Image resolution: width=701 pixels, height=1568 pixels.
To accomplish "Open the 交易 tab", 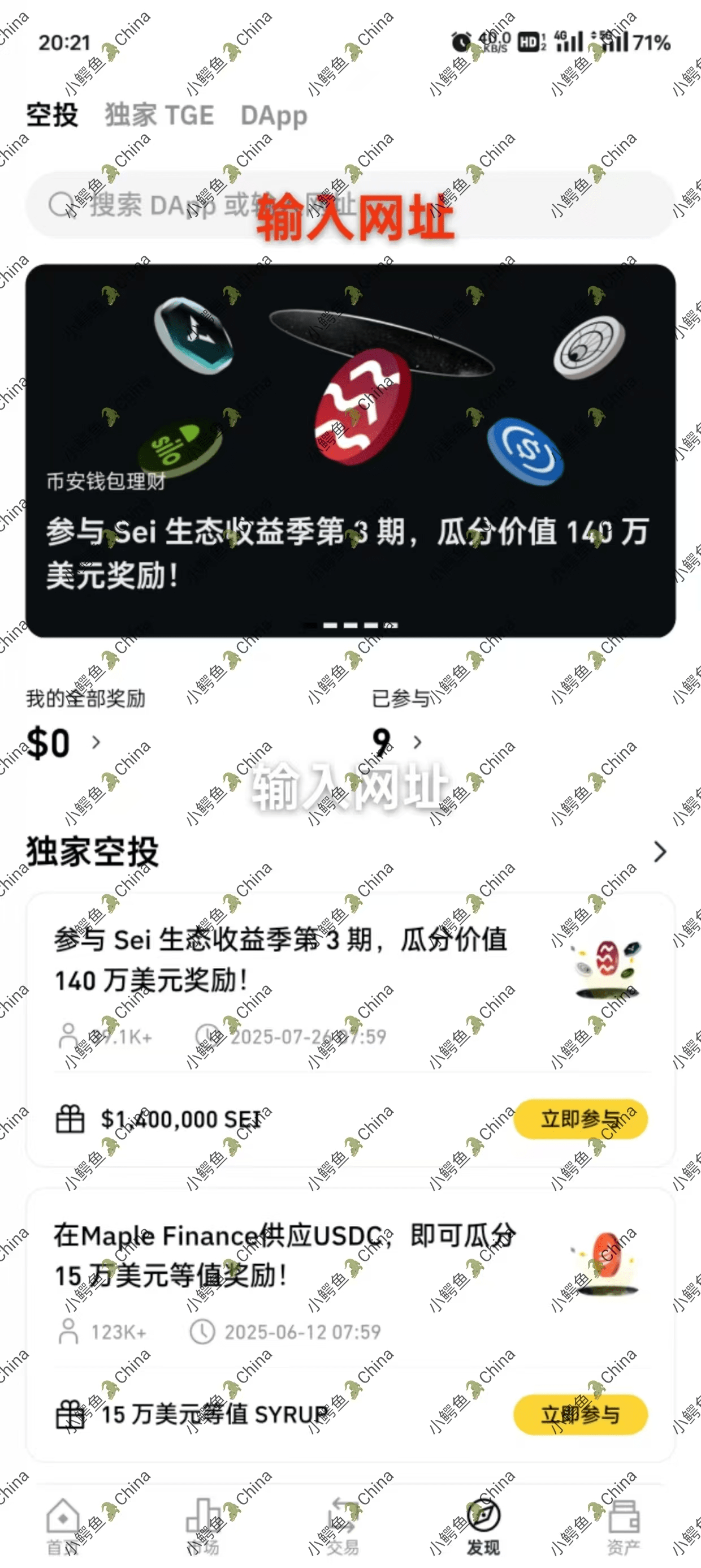I will [x=343, y=1527].
